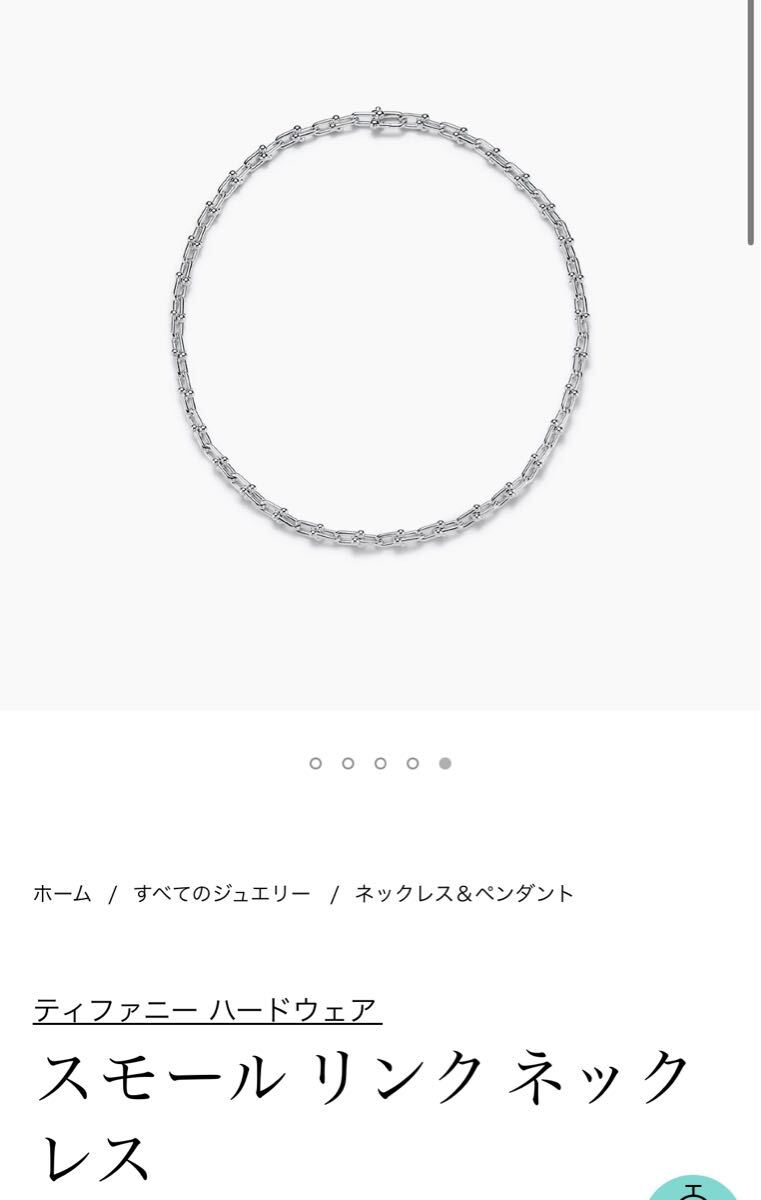Screen dimensions: 761x1200
Task: Go to すべてのジュエリー breadcrumb
Action: (x=222, y=894)
